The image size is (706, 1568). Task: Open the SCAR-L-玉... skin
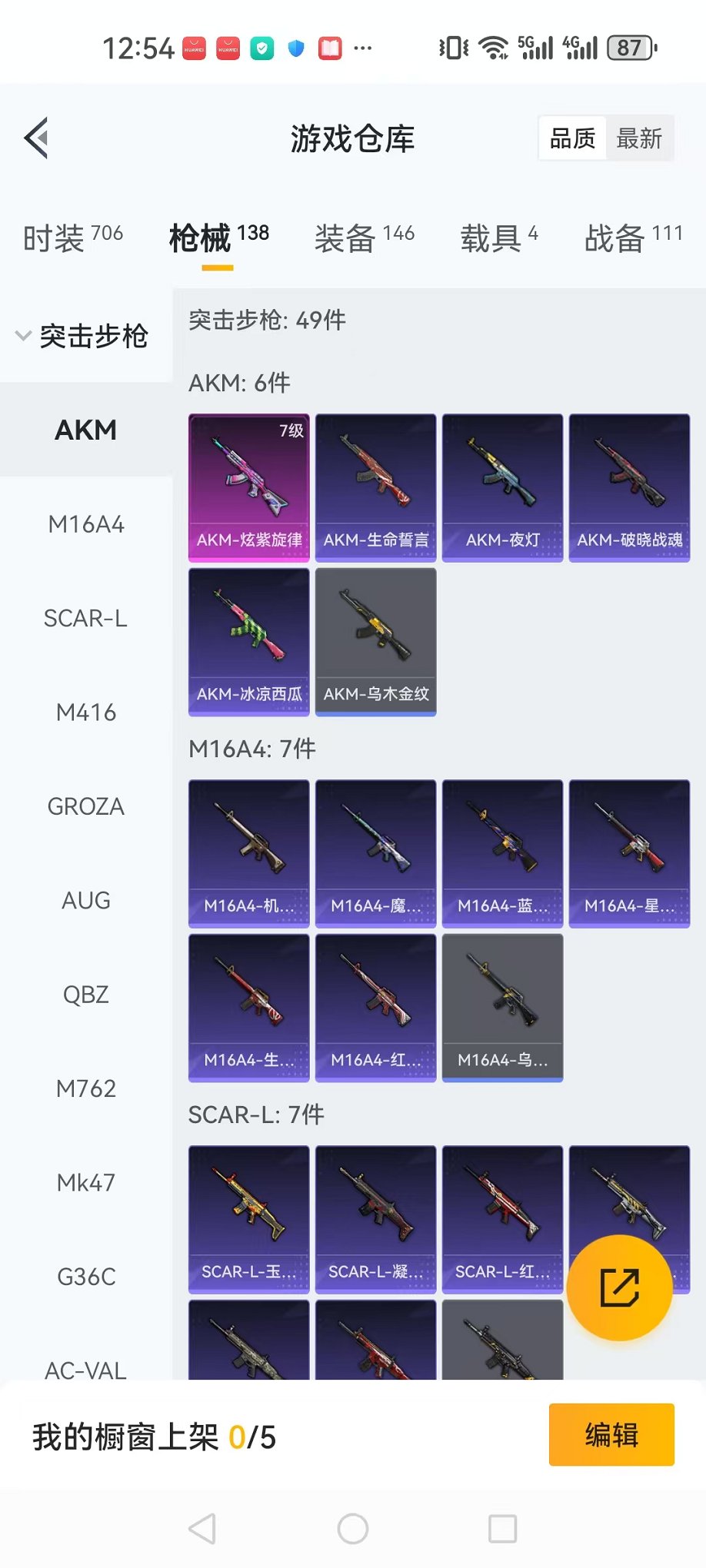pos(249,1220)
